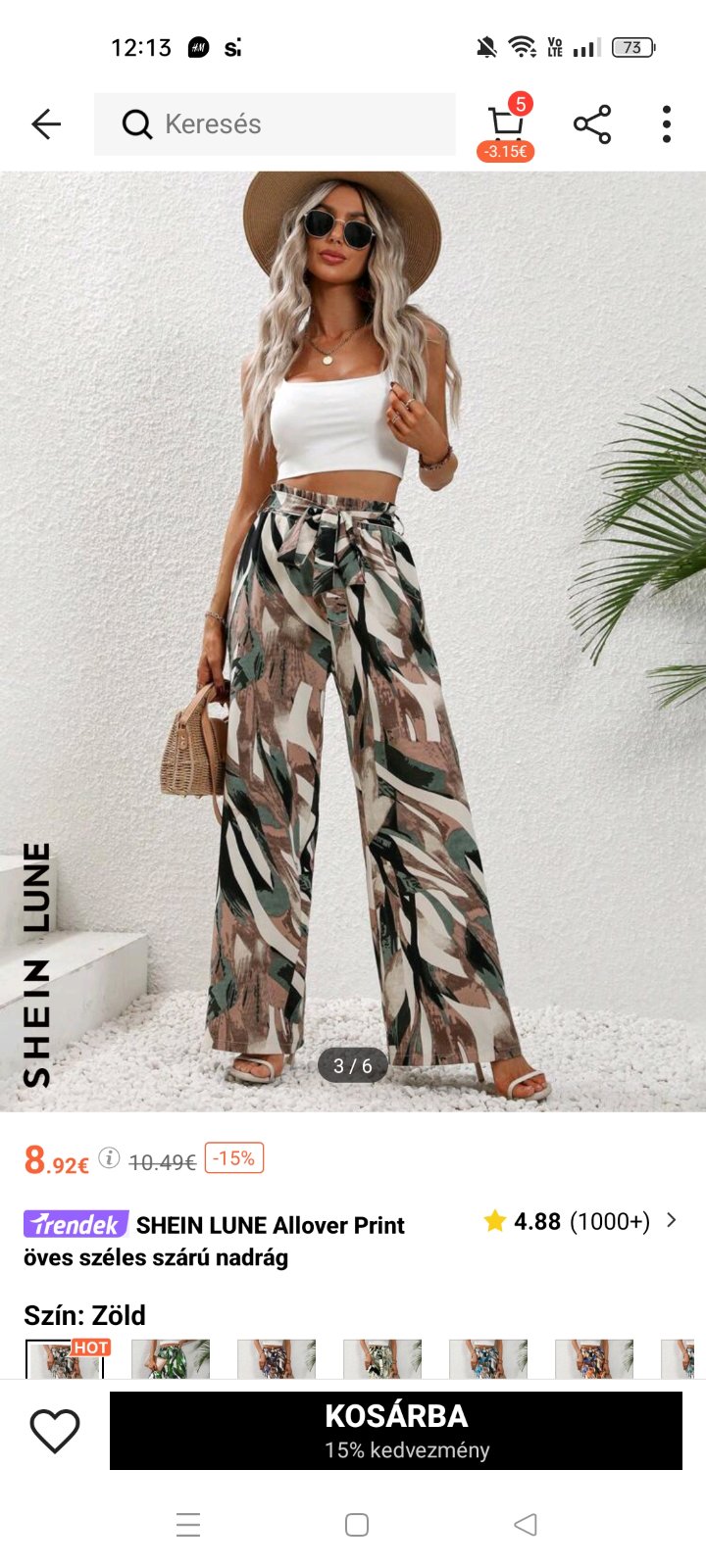This screenshot has width=706, height=1568.
Task: Tap the system back button
Action: pos(526,1525)
